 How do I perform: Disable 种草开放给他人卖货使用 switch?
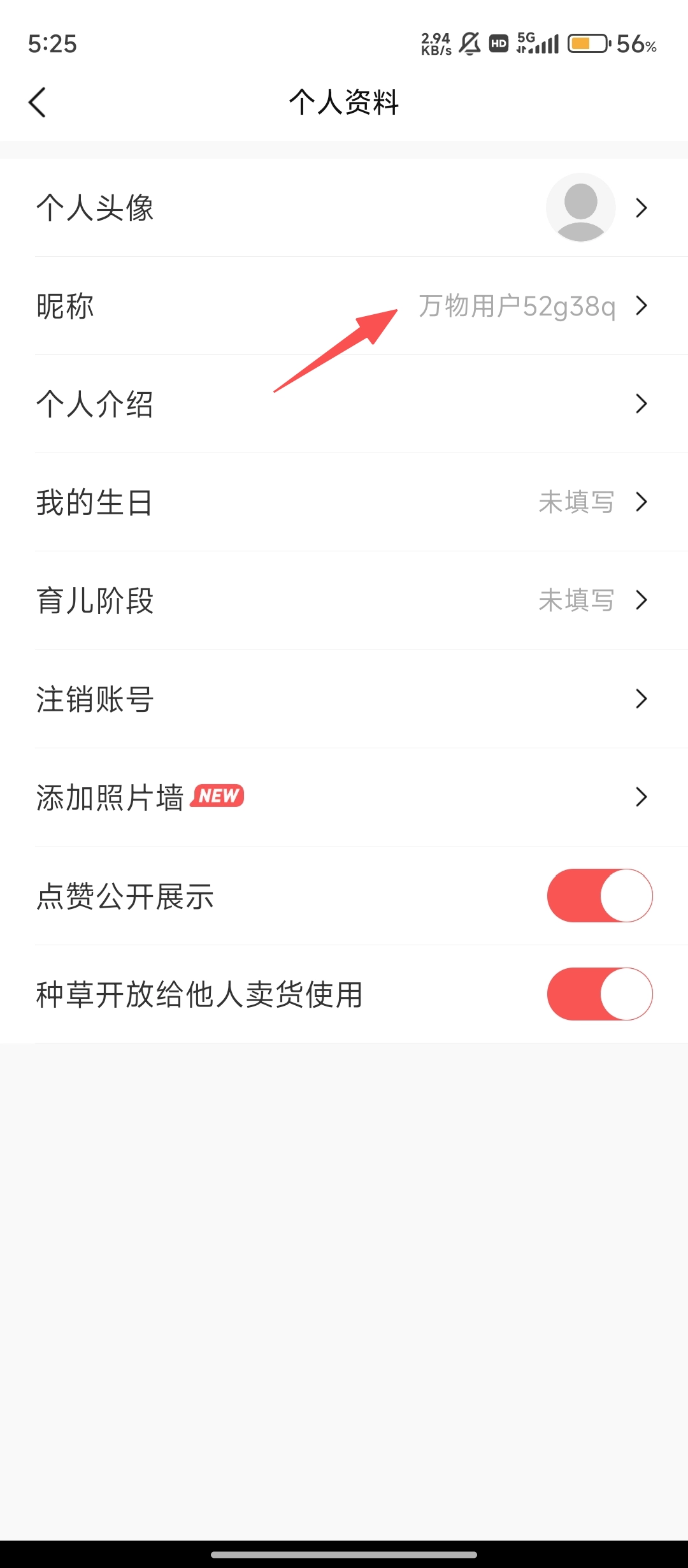coord(599,994)
